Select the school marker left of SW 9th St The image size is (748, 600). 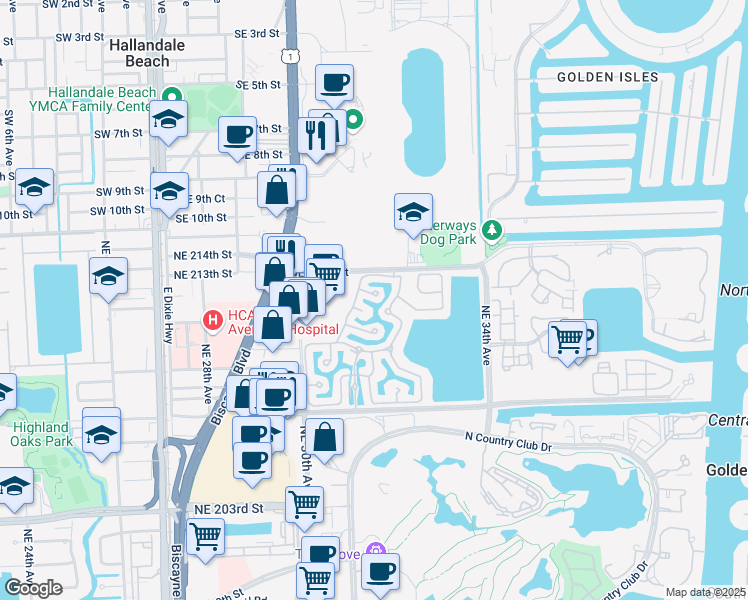tap(34, 190)
